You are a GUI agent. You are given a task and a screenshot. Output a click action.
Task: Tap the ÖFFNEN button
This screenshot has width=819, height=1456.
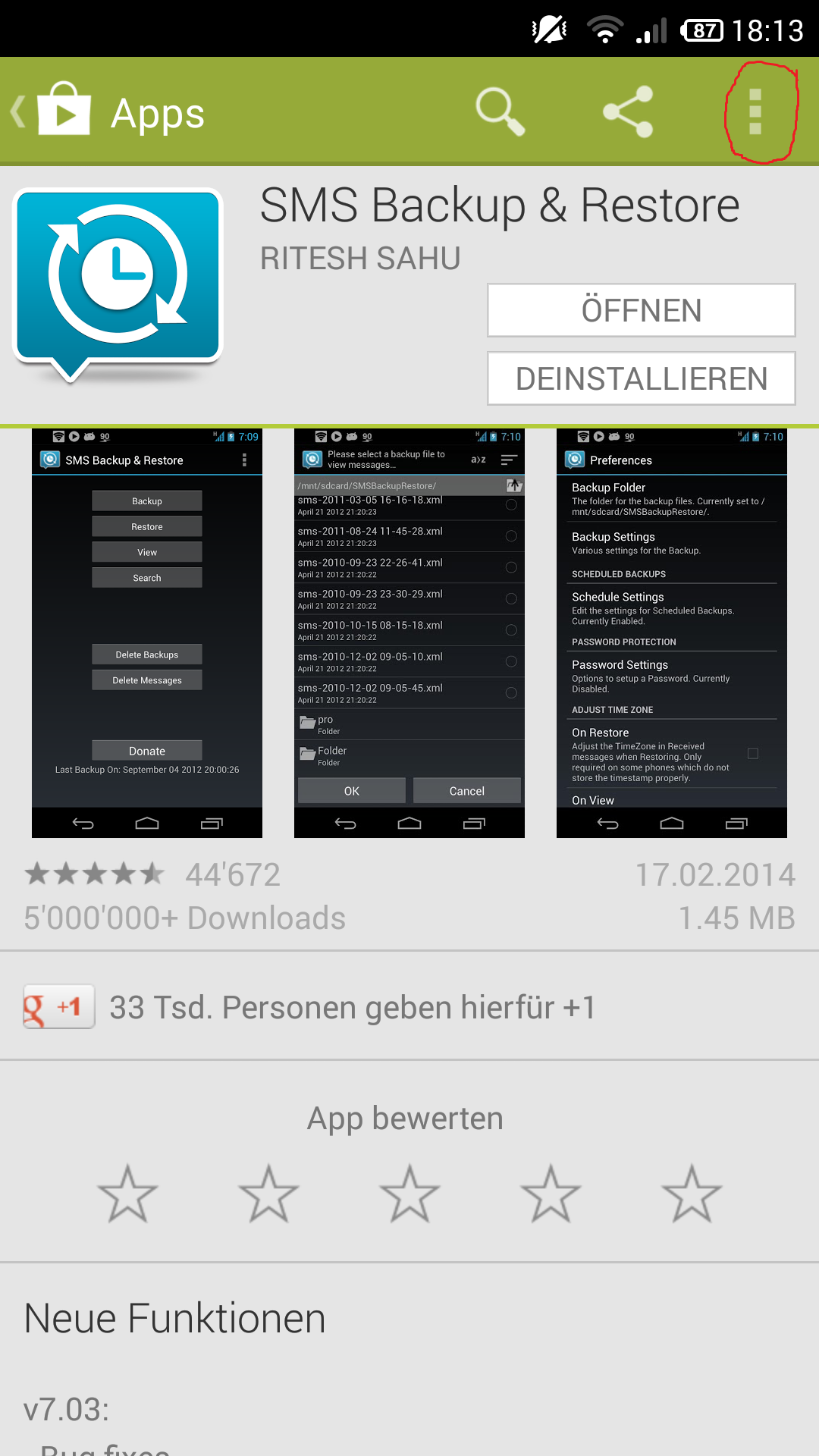point(641,310)
